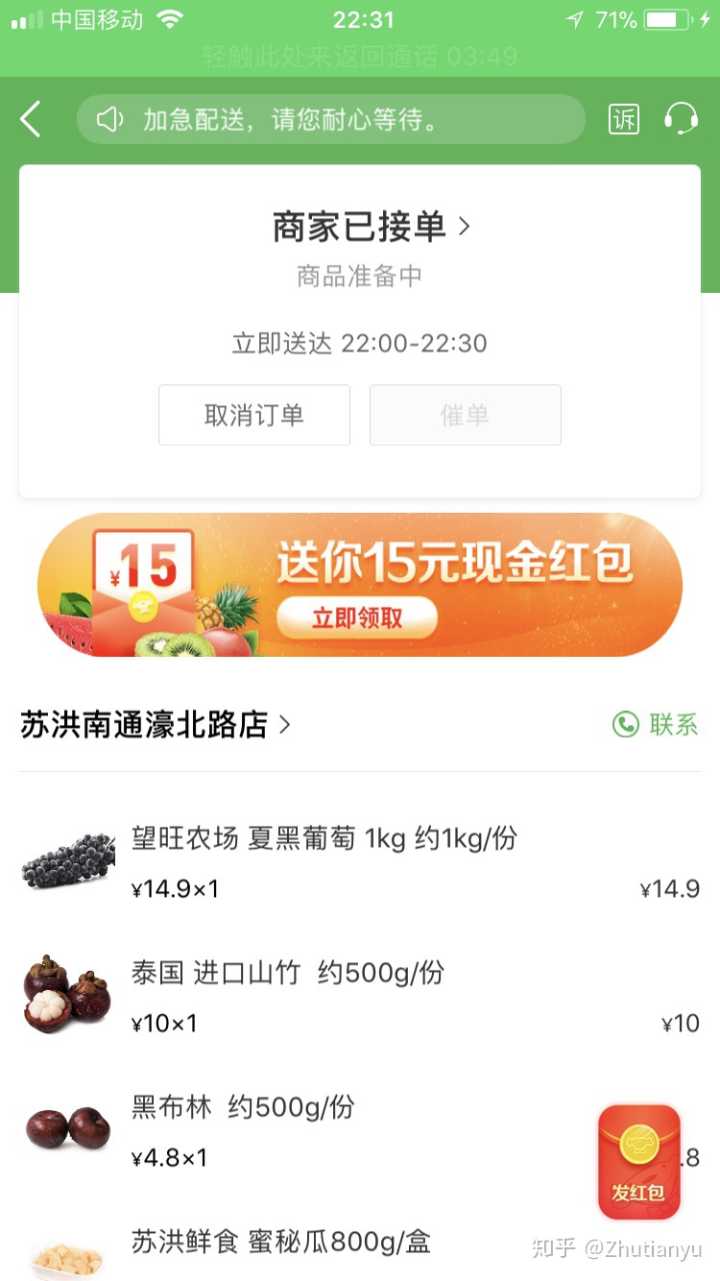View the 苏洪鲜食 蜜秘瓜 item

[x=280, y=1243]
